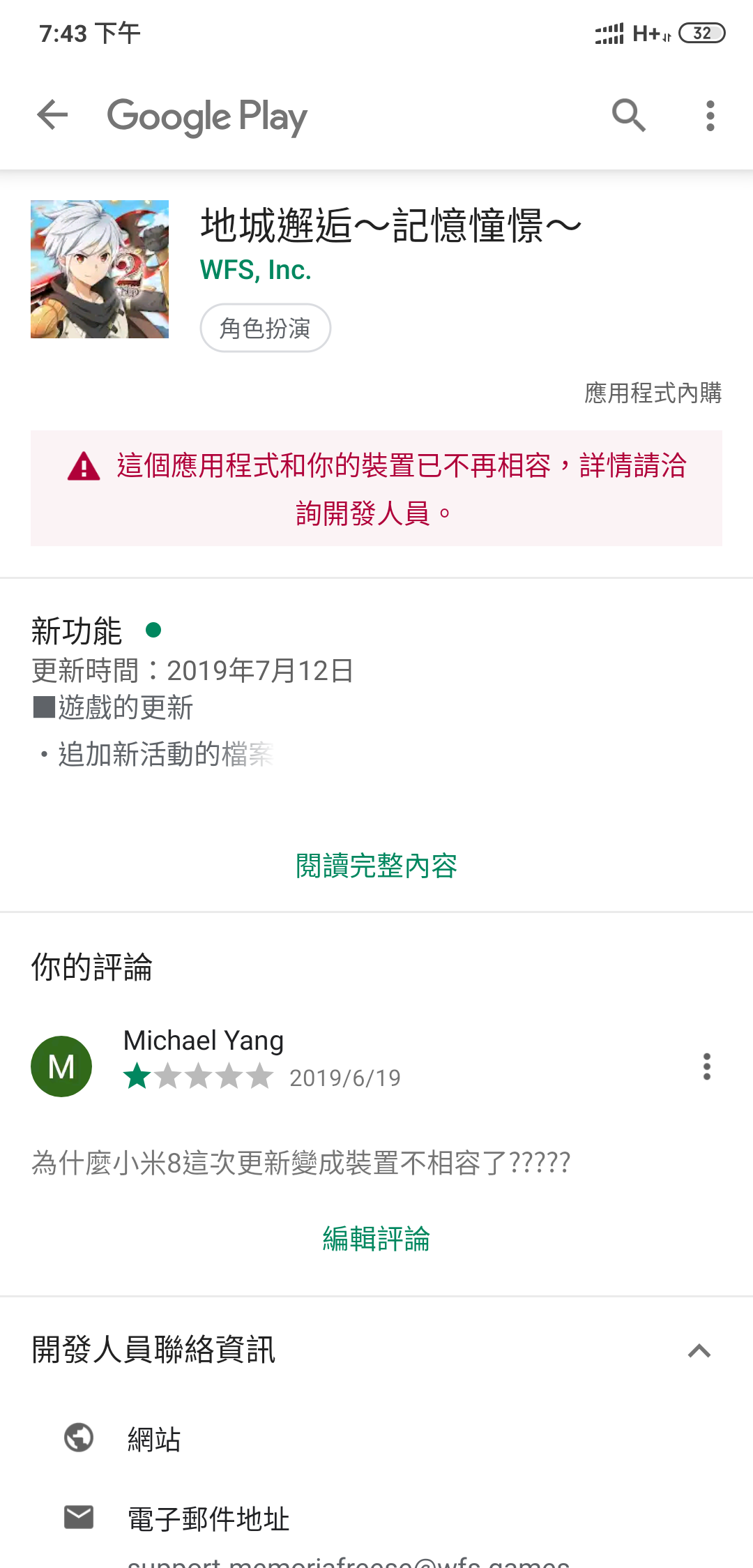The height and width of the screenshot is (1568, 753).
Task: Open the top overflow menu
Action: [x=709, y=116]
